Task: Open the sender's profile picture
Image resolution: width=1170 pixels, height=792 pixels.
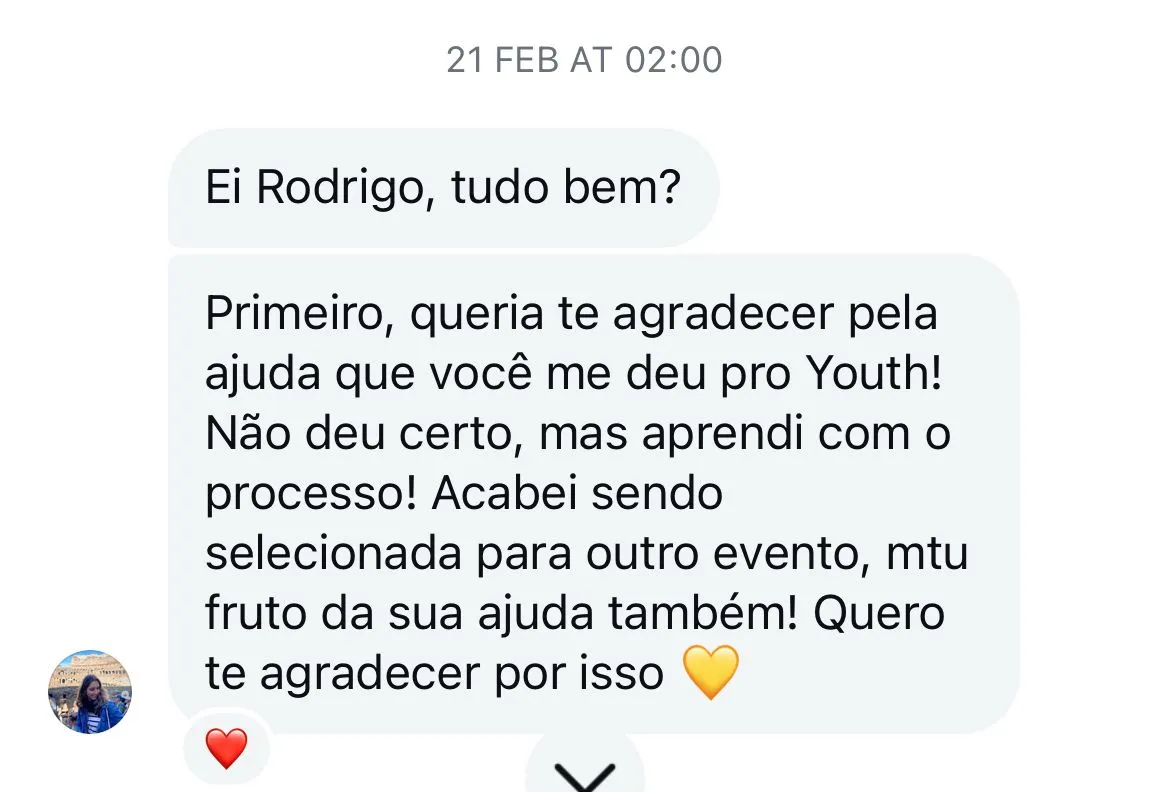Action: 90,692
